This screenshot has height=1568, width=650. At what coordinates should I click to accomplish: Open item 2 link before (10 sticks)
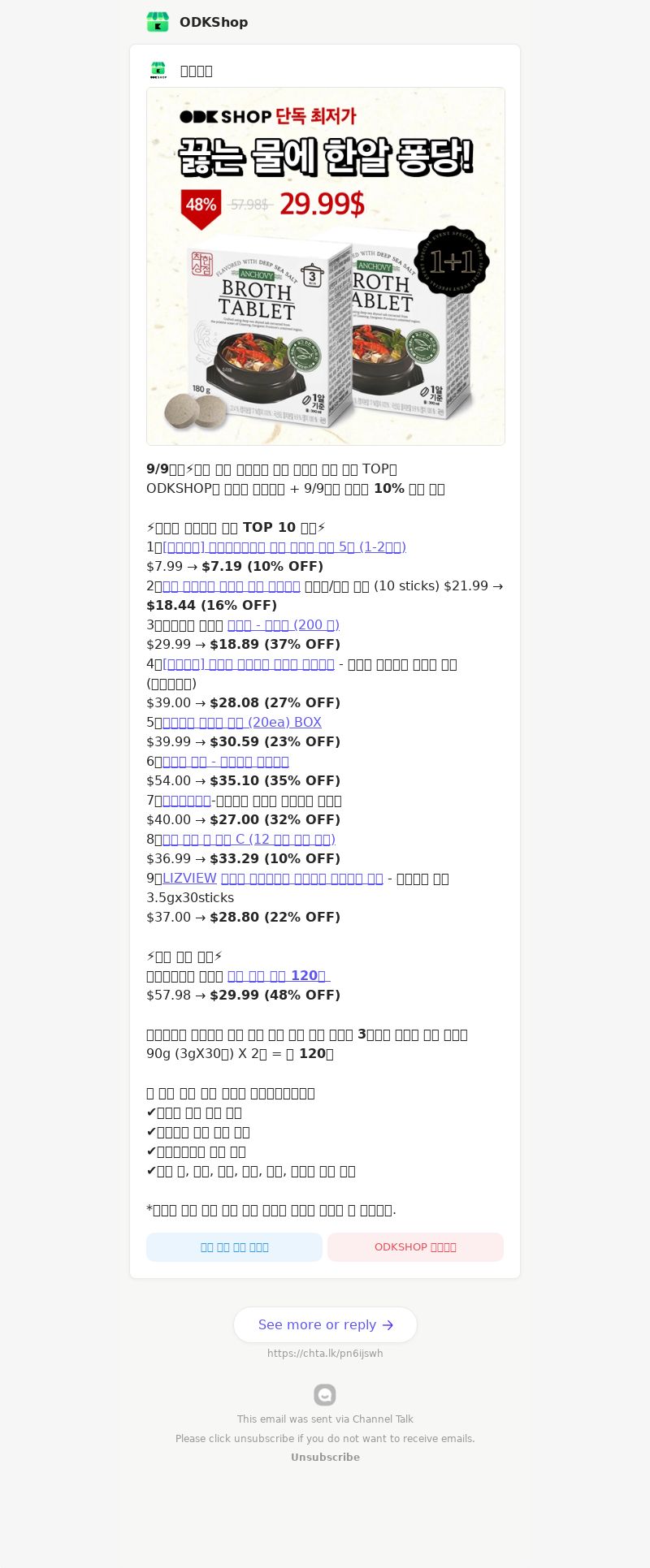pos(232,586)
